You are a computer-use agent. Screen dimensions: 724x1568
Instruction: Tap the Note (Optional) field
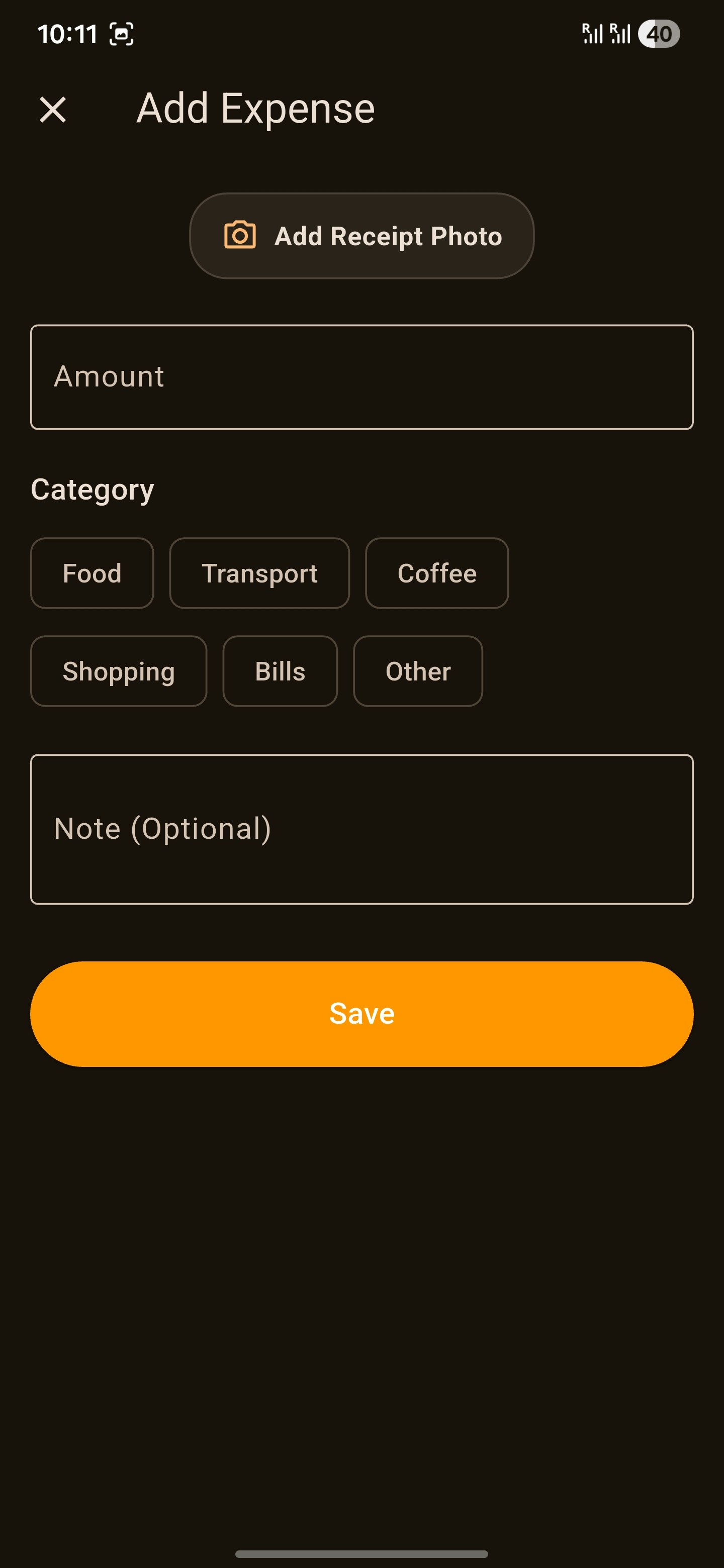tap(361, 829)
